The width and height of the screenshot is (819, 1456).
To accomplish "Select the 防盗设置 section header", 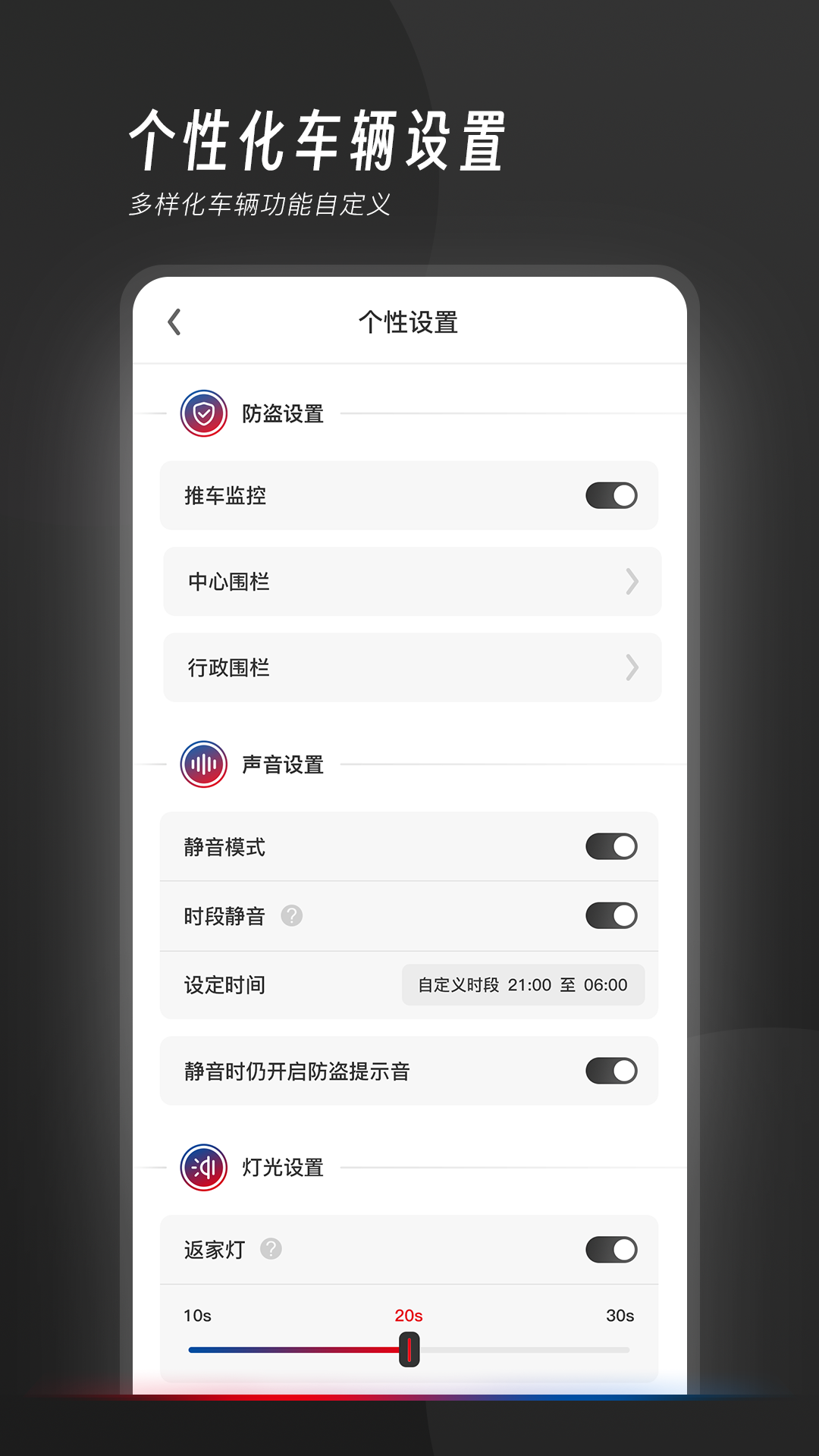I will point(284,414).
